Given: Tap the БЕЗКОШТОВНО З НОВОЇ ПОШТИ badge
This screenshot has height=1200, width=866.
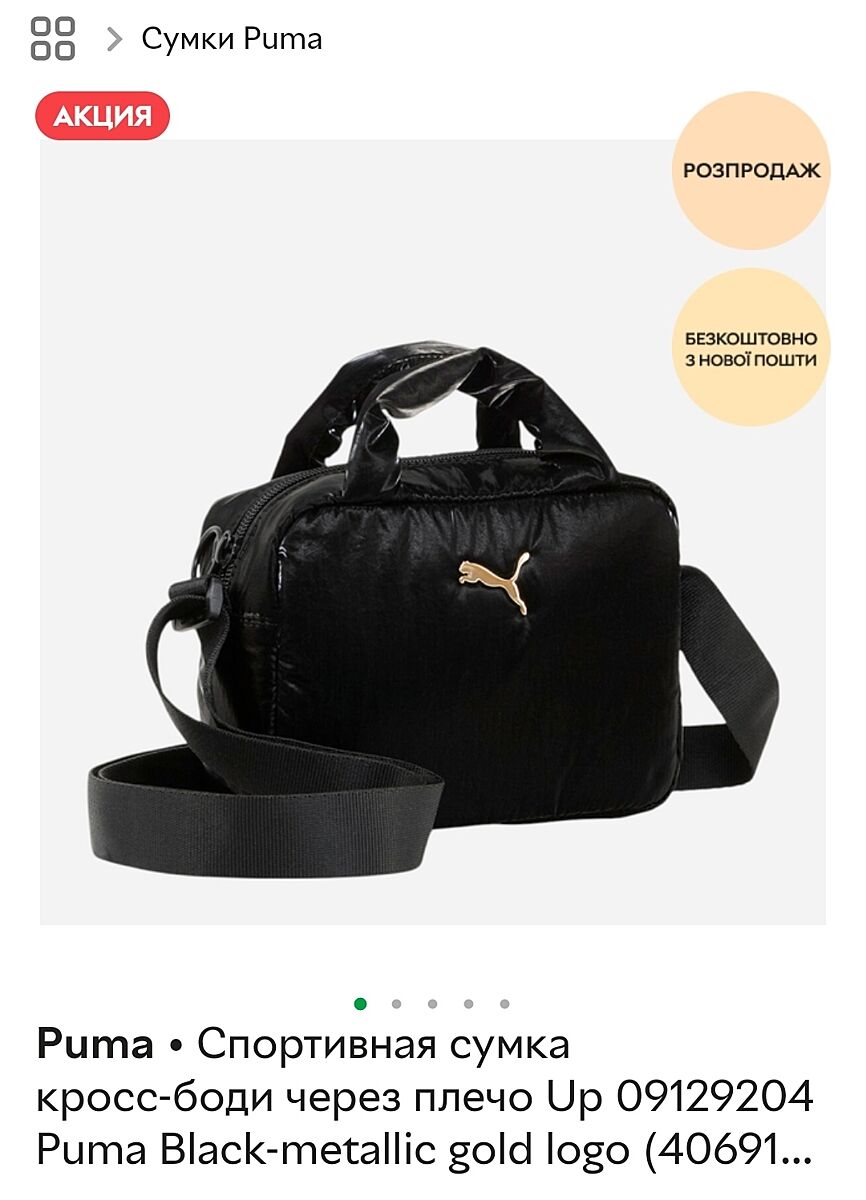Looking at the screenshot, I should 751,348.
